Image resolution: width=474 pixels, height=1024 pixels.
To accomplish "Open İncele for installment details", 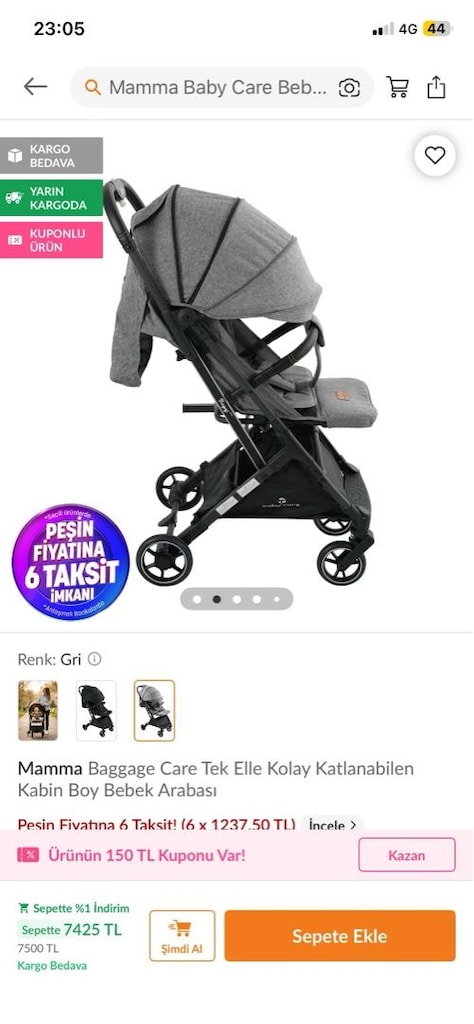I will pyautogui.click(x=333, y=825).
